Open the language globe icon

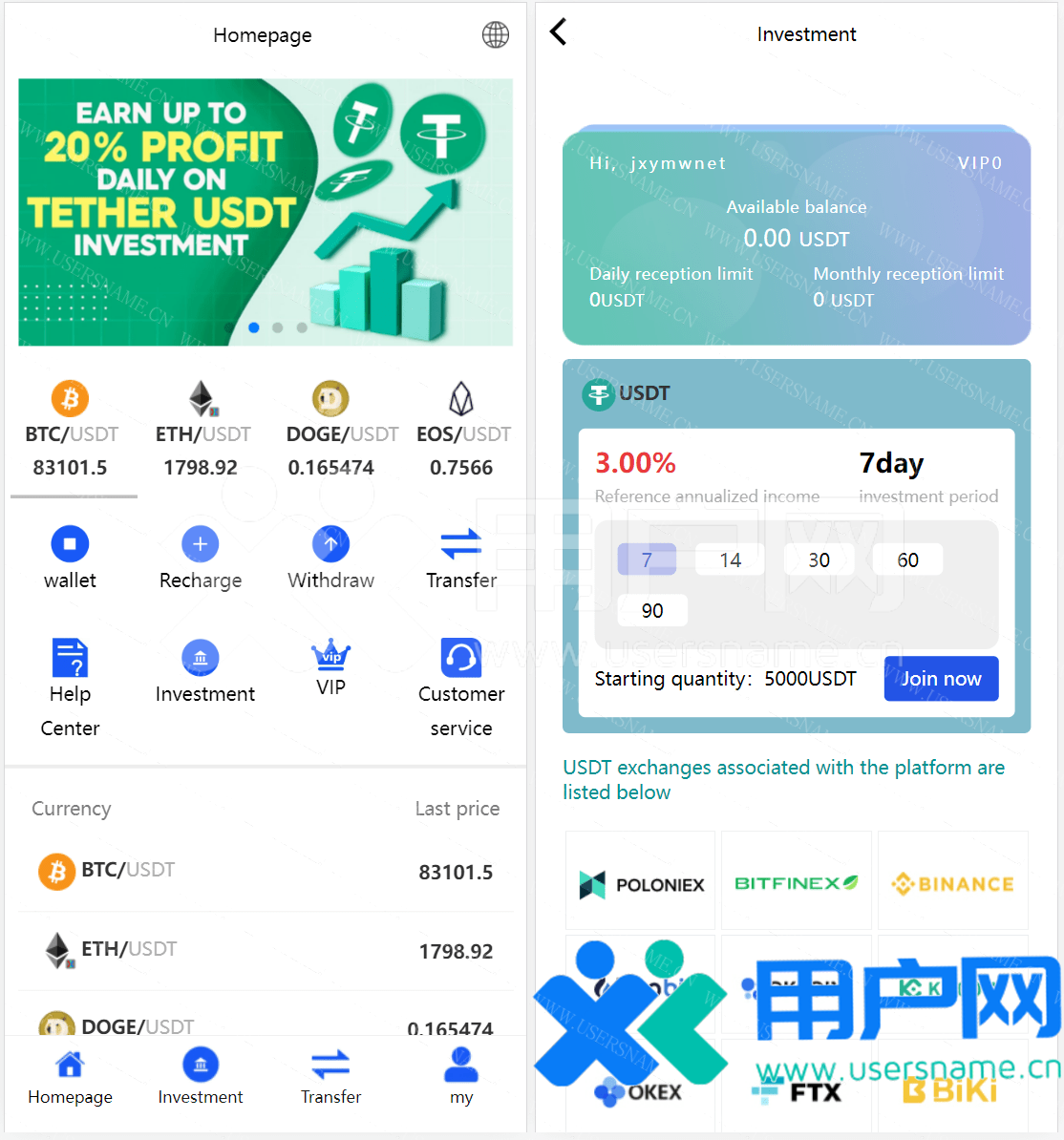(495, 35)
